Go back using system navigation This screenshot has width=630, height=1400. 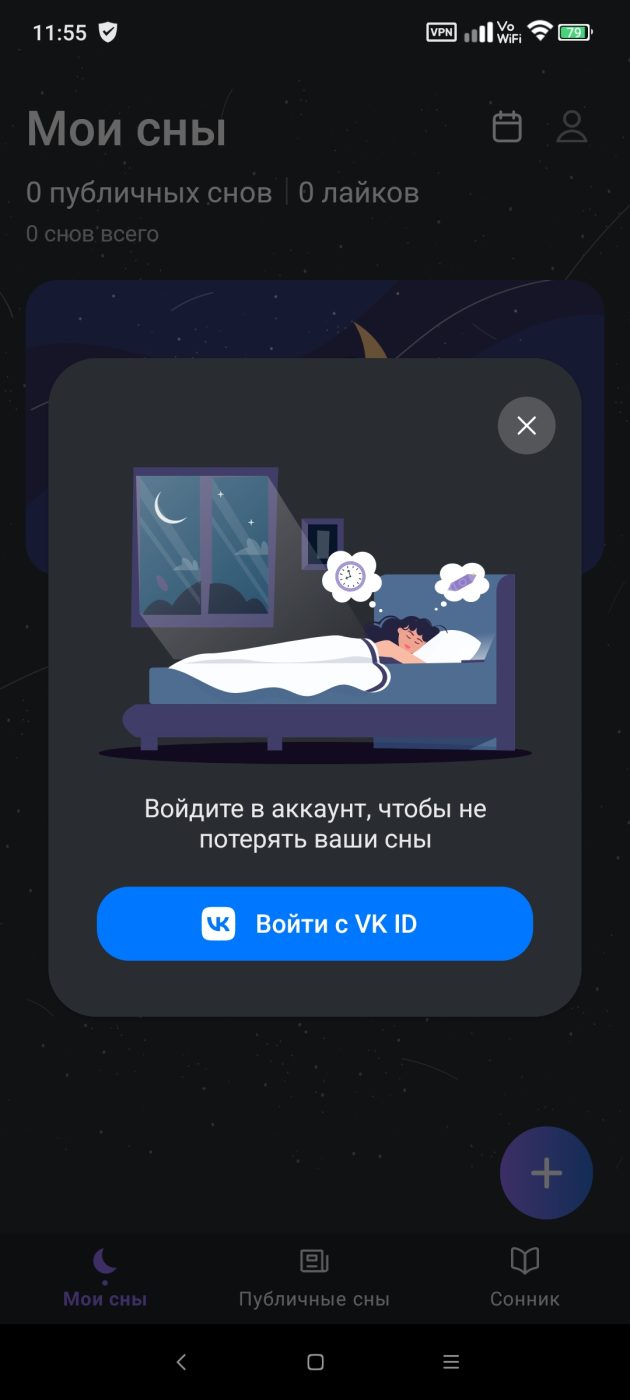pos(181,1362)
